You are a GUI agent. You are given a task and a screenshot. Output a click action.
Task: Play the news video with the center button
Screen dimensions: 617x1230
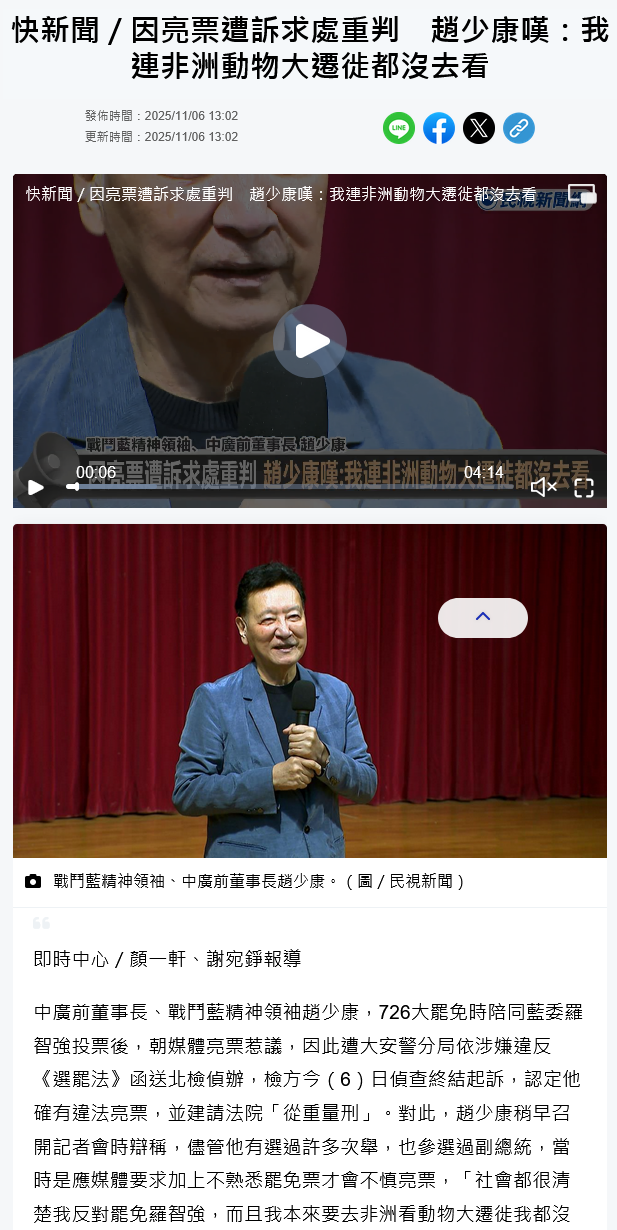310,341
